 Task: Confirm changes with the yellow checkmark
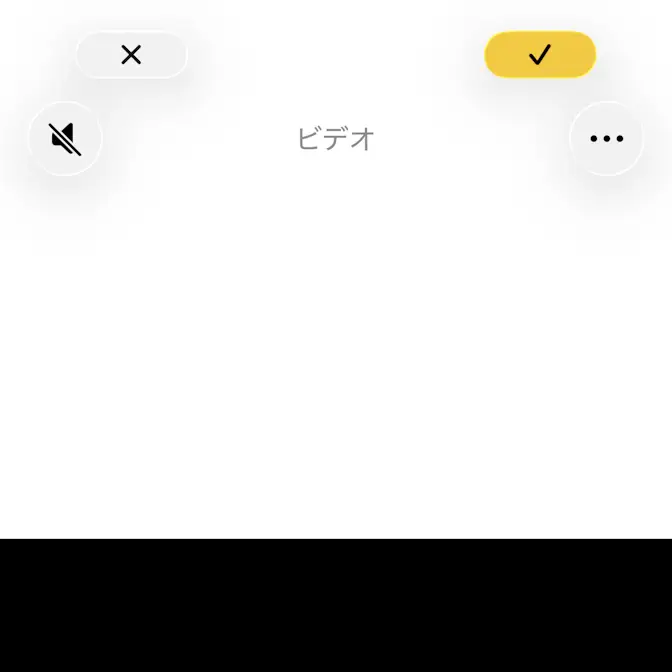[x=540, y=55]
